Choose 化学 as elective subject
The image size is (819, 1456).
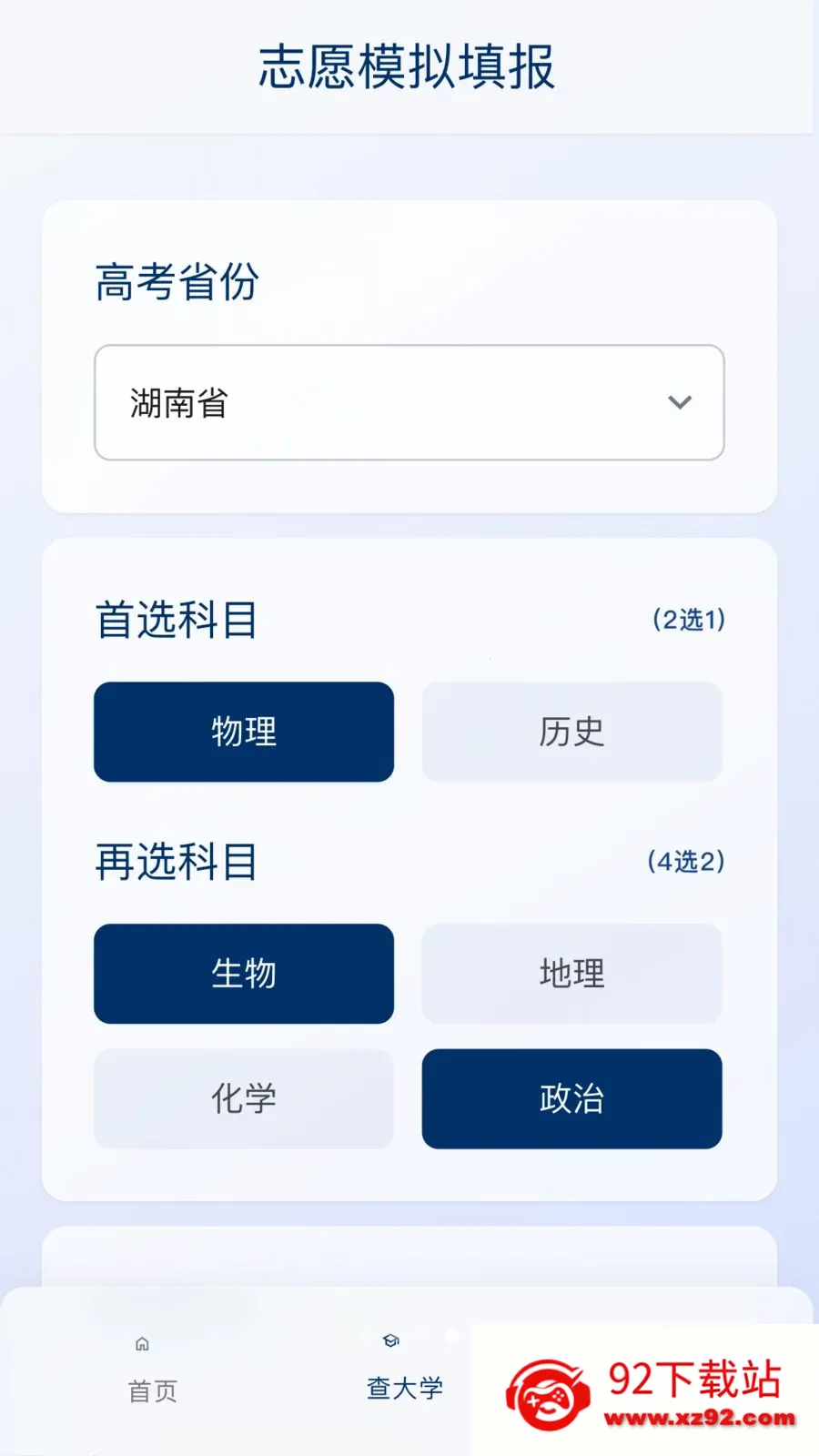click(x=244, y=1099)
